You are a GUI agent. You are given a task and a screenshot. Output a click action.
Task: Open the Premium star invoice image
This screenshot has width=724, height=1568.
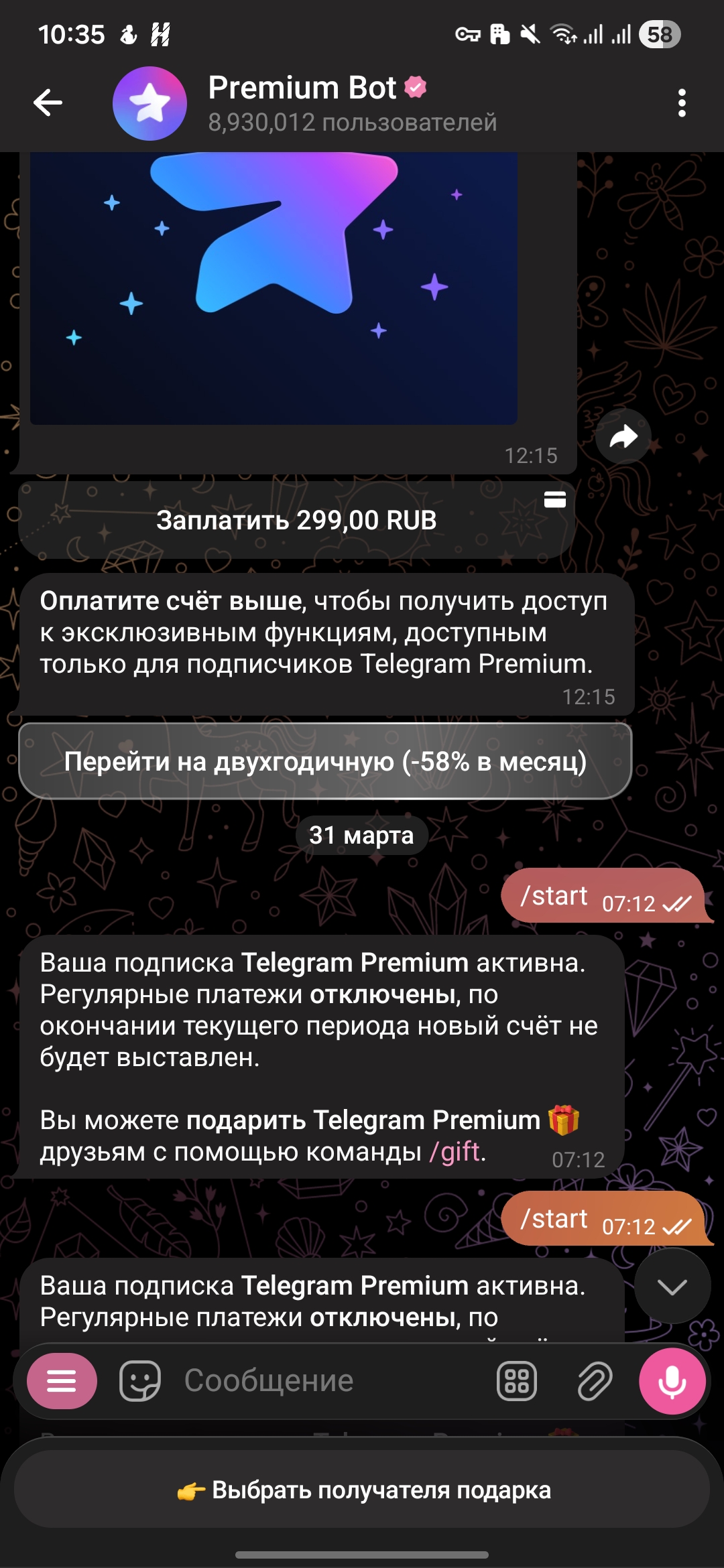click(274, 288)
